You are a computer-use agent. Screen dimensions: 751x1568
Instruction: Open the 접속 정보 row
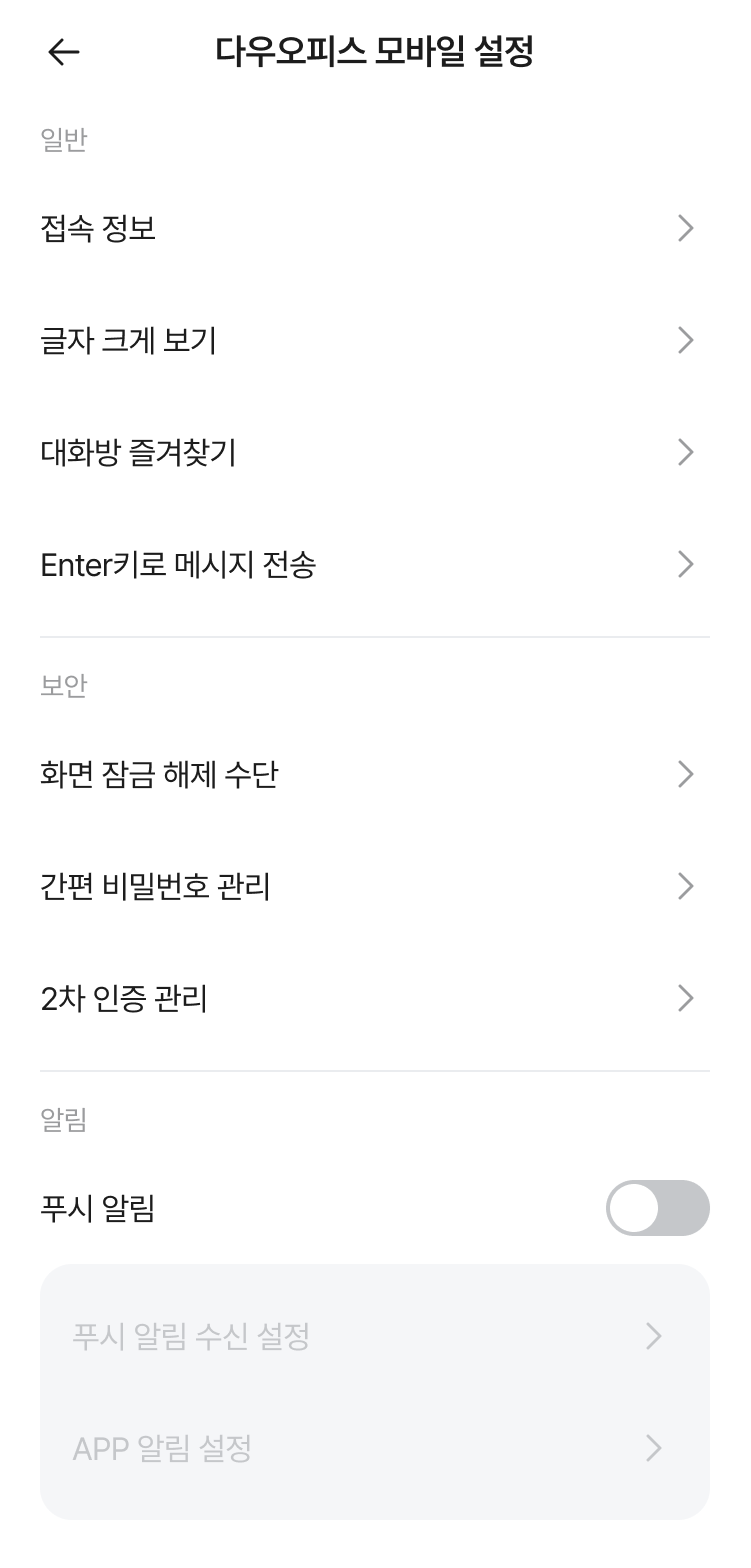374,229
